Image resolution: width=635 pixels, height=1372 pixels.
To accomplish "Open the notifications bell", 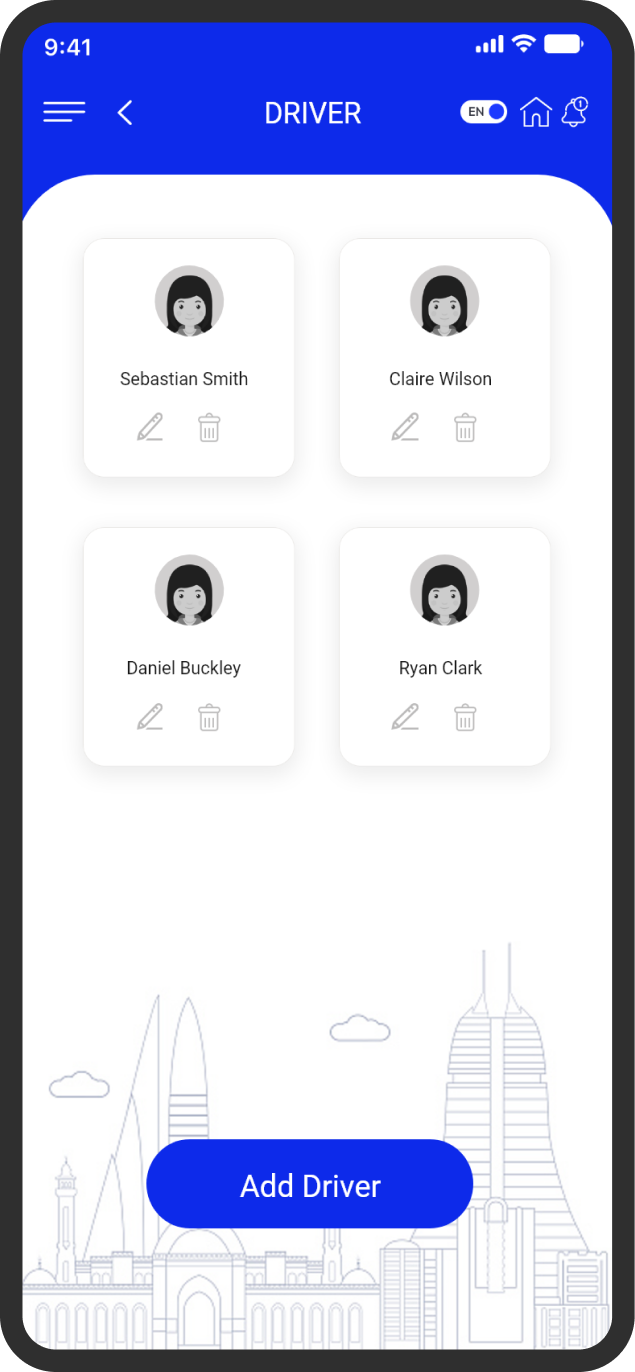I will click(575, 112).
